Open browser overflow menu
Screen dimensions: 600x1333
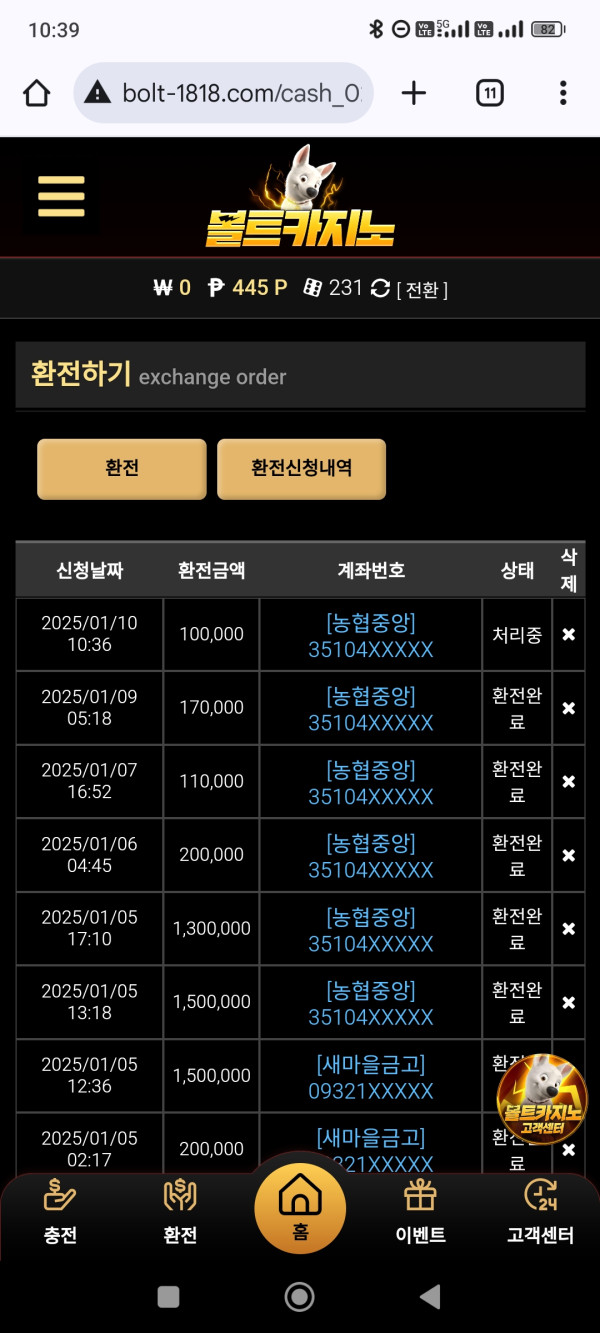(x=563, y=93)
